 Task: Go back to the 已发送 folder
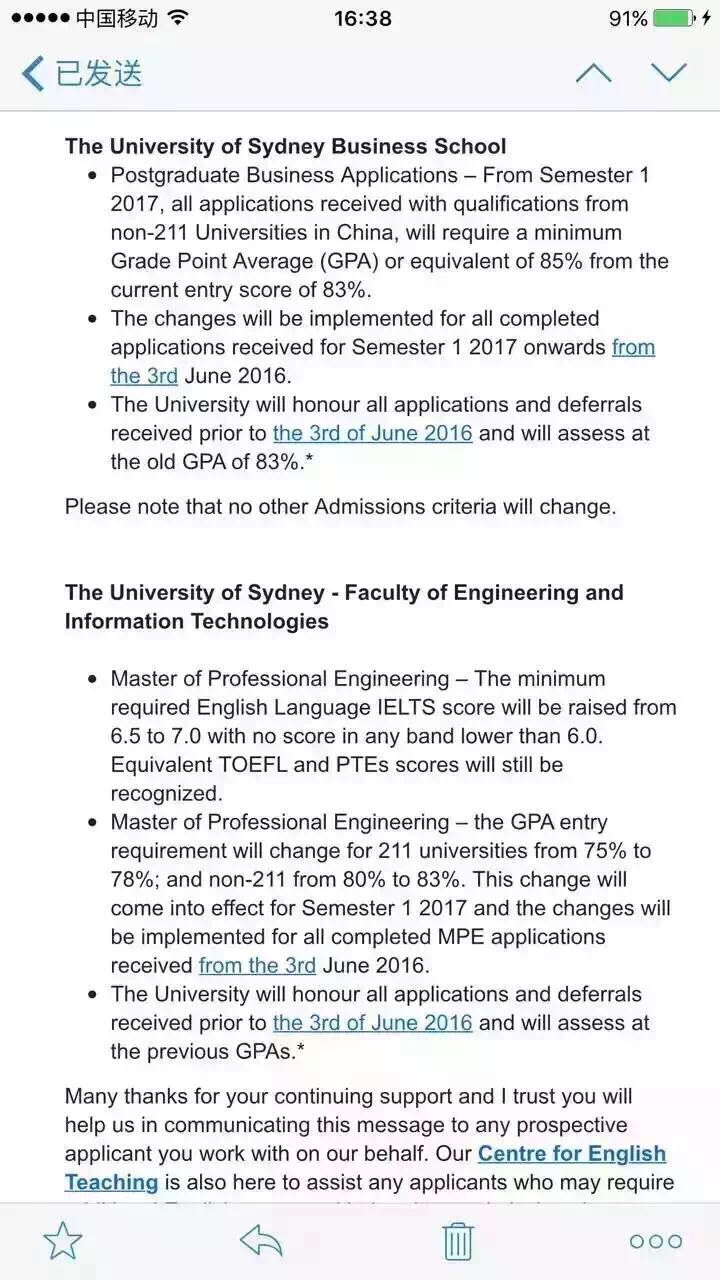click(x=82, y=74)
